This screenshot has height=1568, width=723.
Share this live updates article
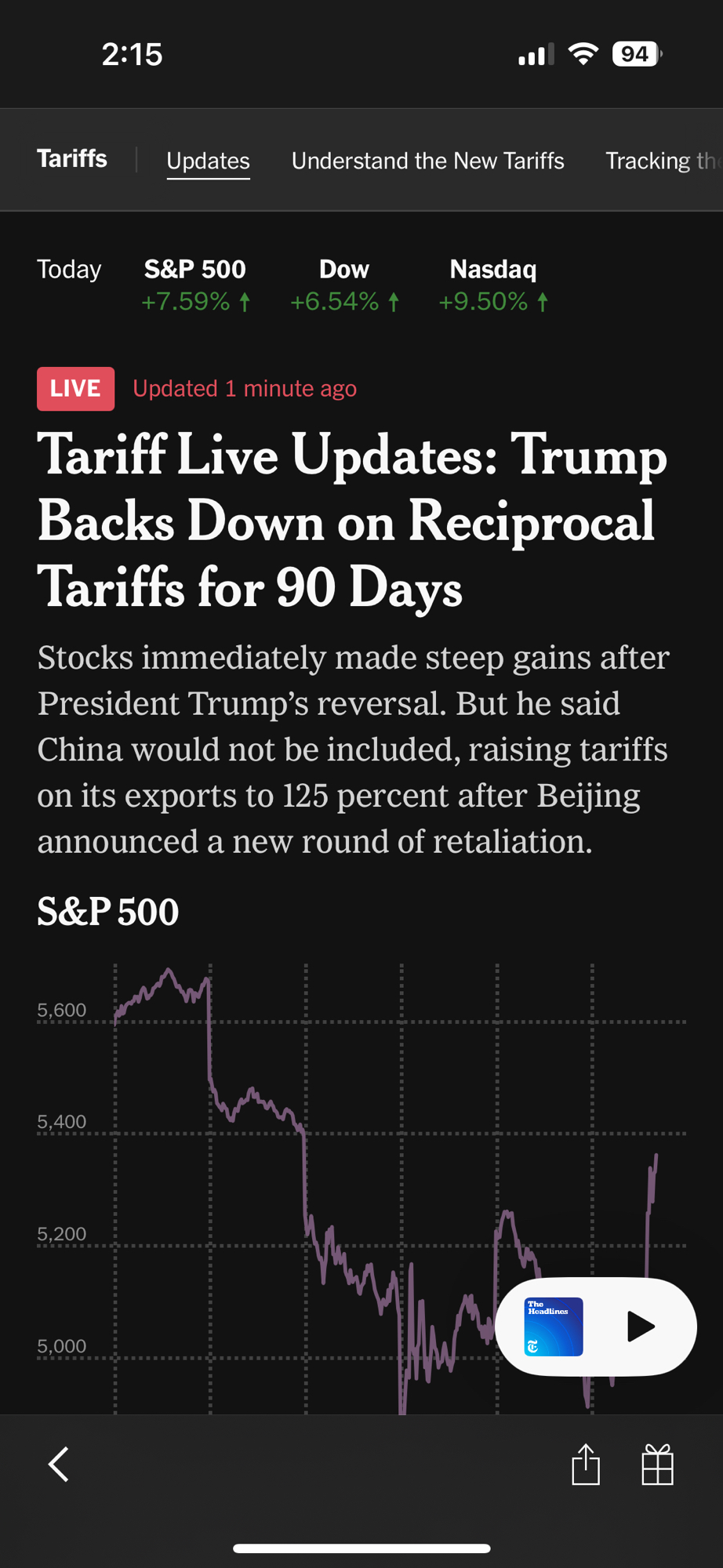(586, 1464)
